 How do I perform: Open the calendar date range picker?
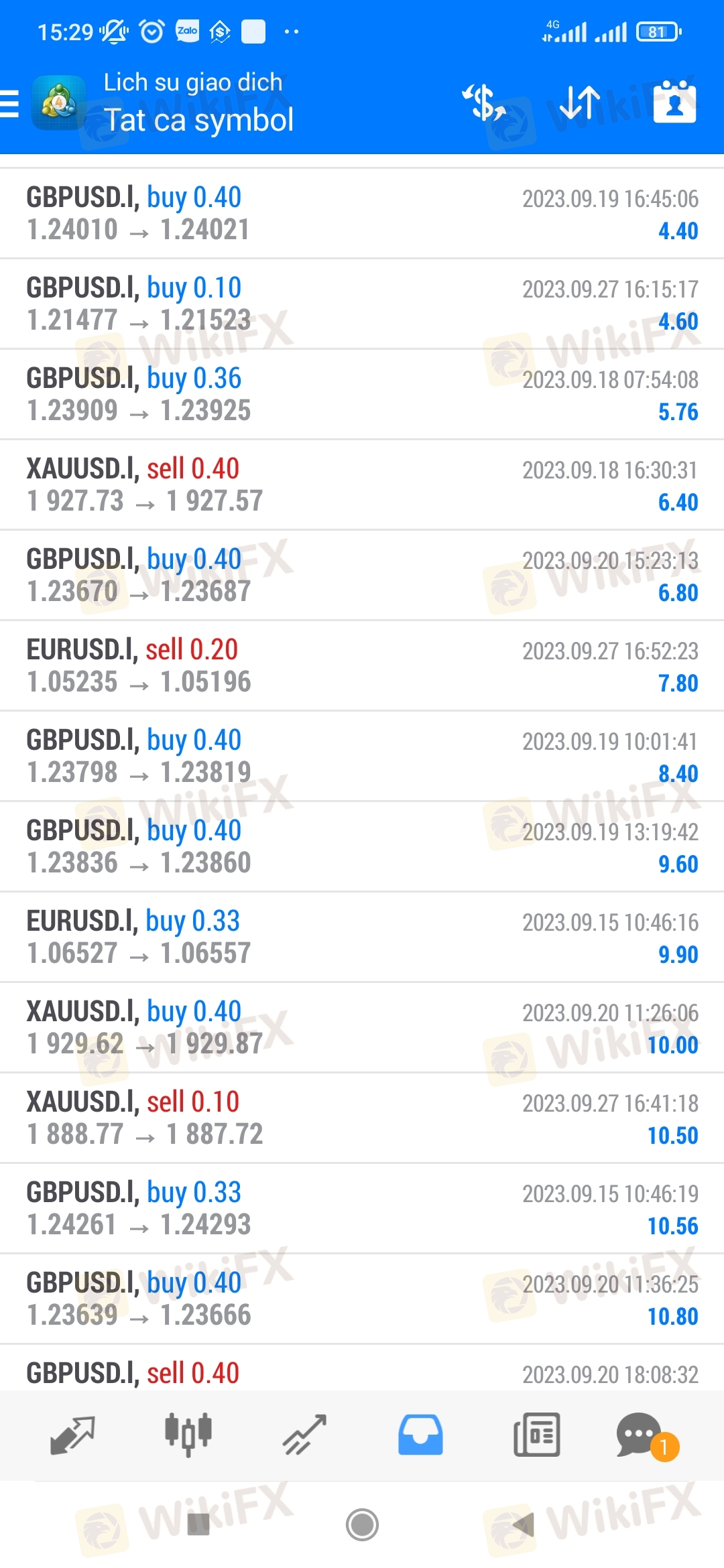click(674, 102)
